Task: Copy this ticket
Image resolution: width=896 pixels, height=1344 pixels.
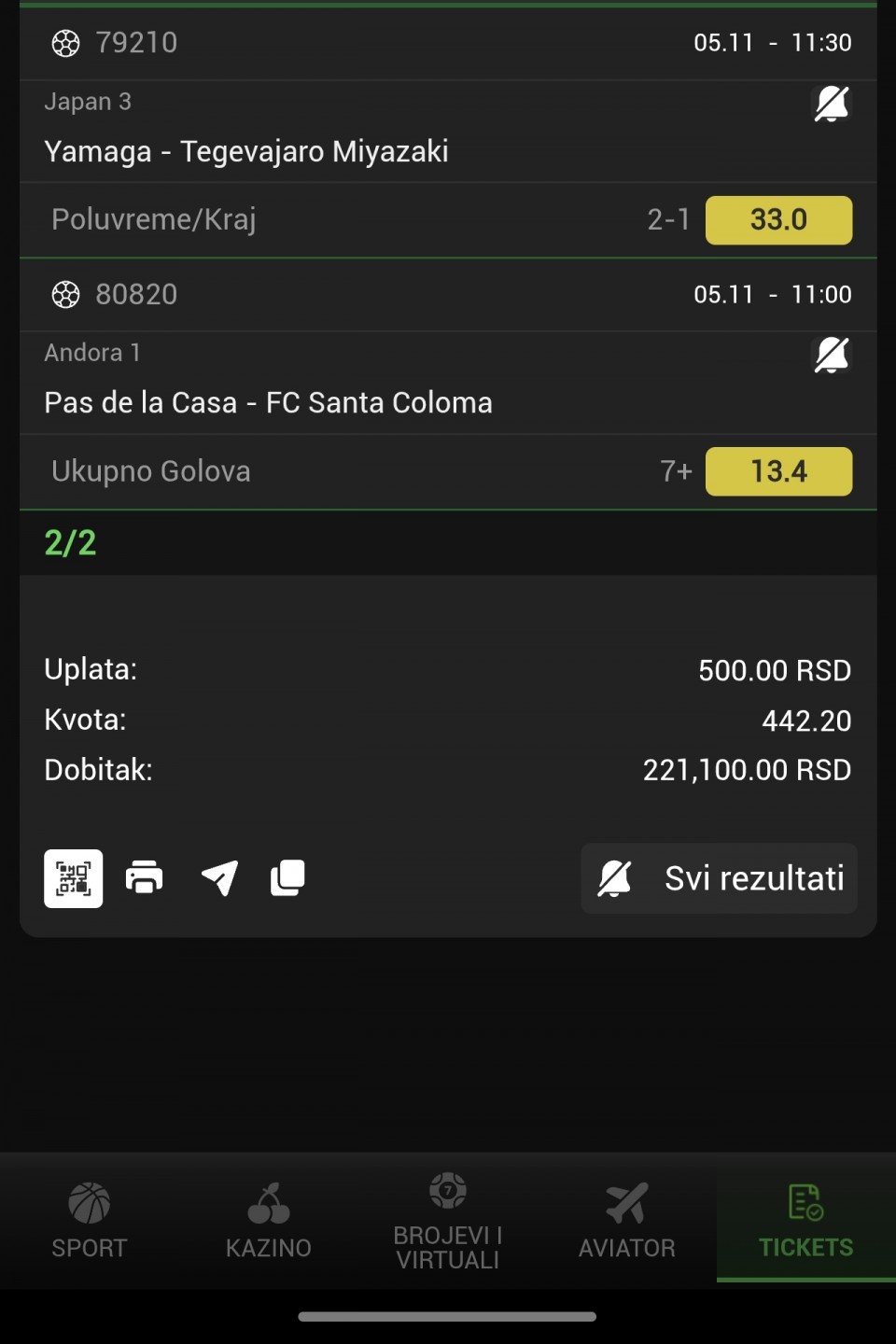Action: [287, 878]
